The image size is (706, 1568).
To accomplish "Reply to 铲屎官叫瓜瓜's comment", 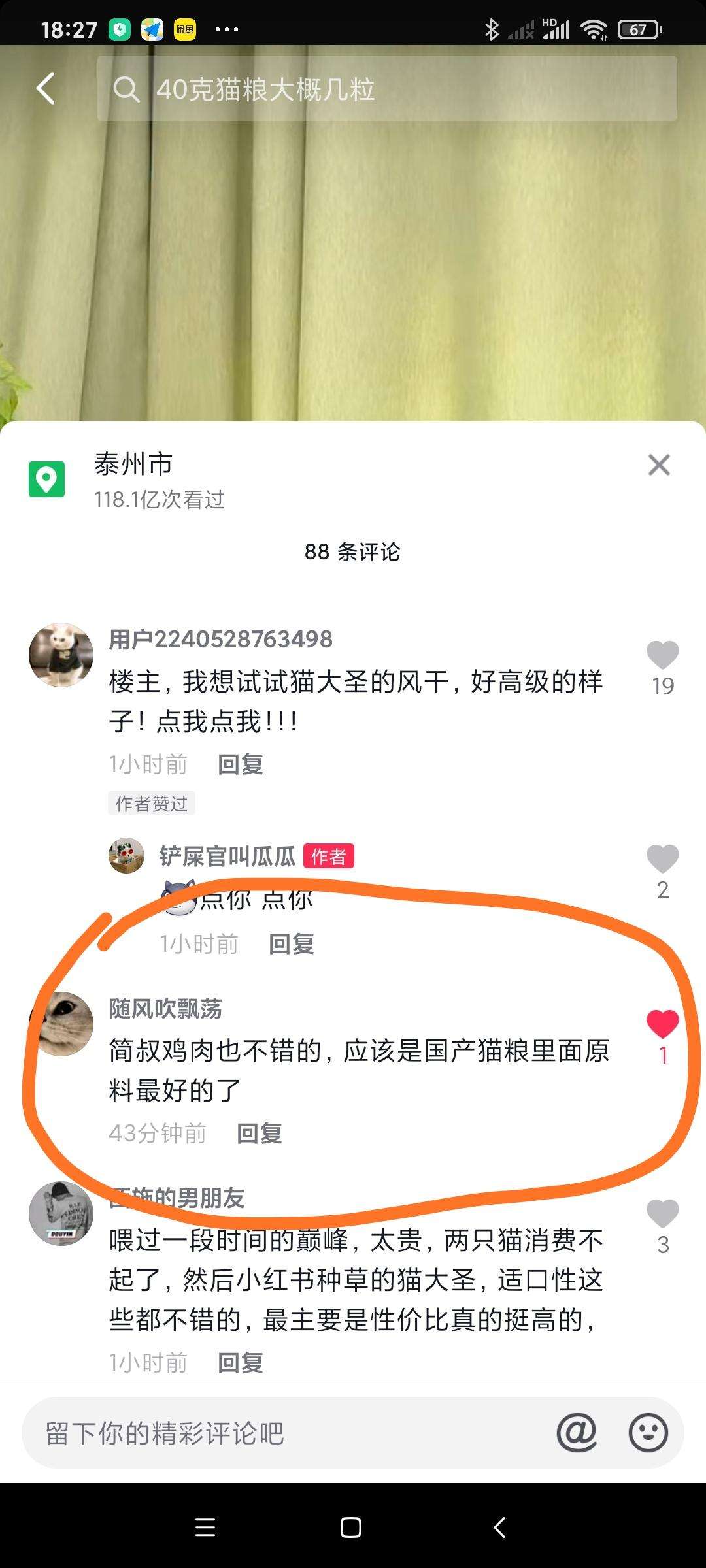I will [x=291, y=944].
